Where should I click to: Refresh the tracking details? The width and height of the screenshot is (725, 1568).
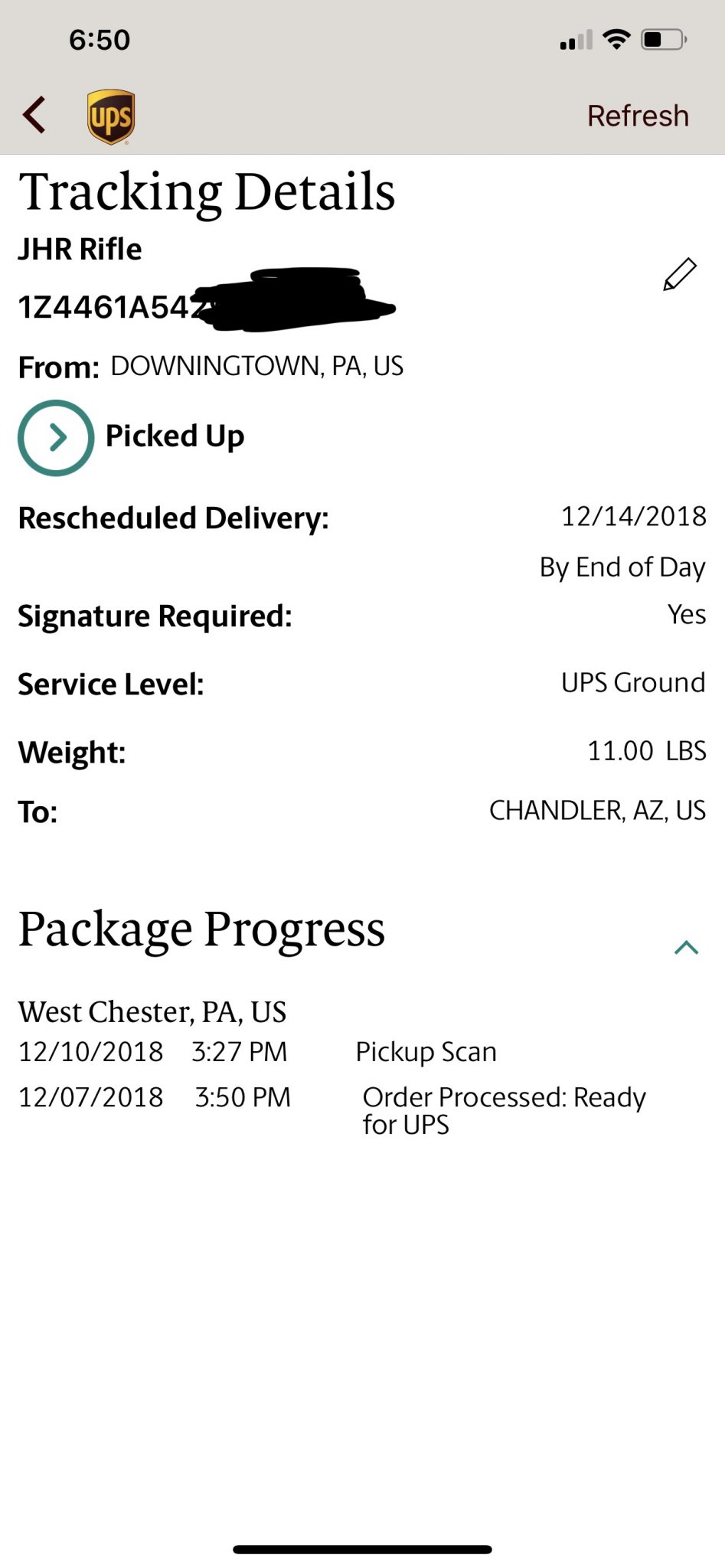638,116
